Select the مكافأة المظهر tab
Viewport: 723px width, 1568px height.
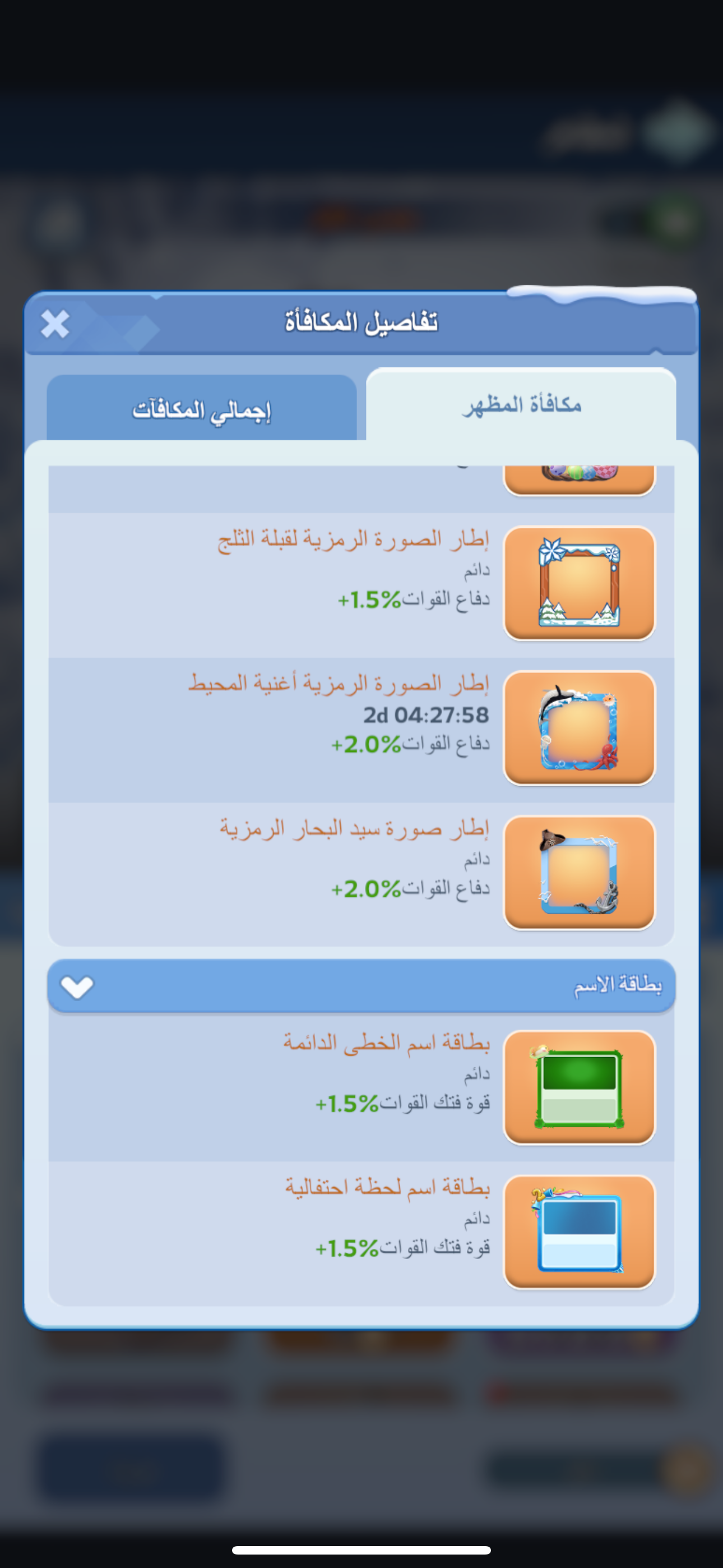point(521,404)
